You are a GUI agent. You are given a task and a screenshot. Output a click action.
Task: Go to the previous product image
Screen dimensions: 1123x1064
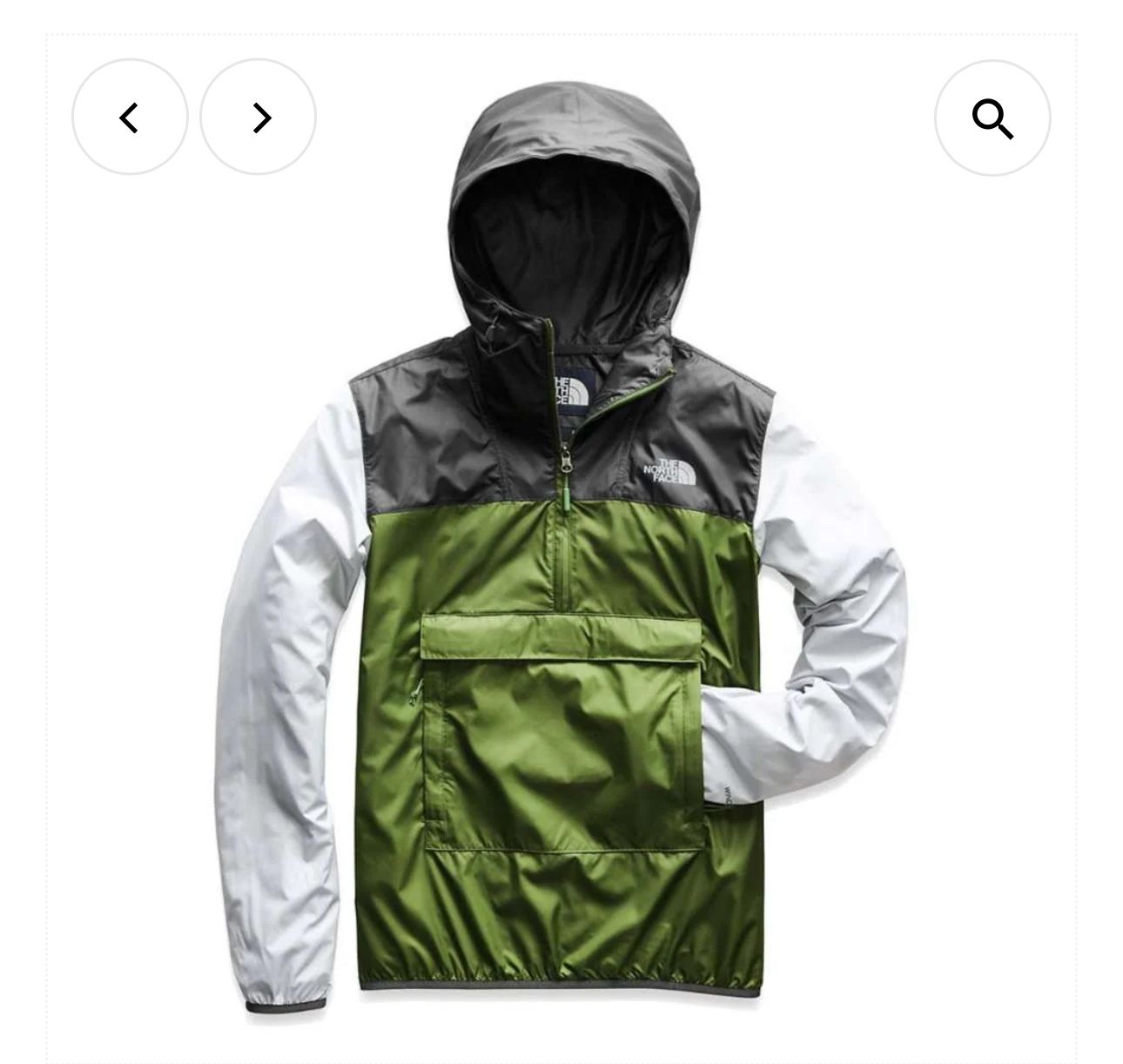click(x=130, y=118)
